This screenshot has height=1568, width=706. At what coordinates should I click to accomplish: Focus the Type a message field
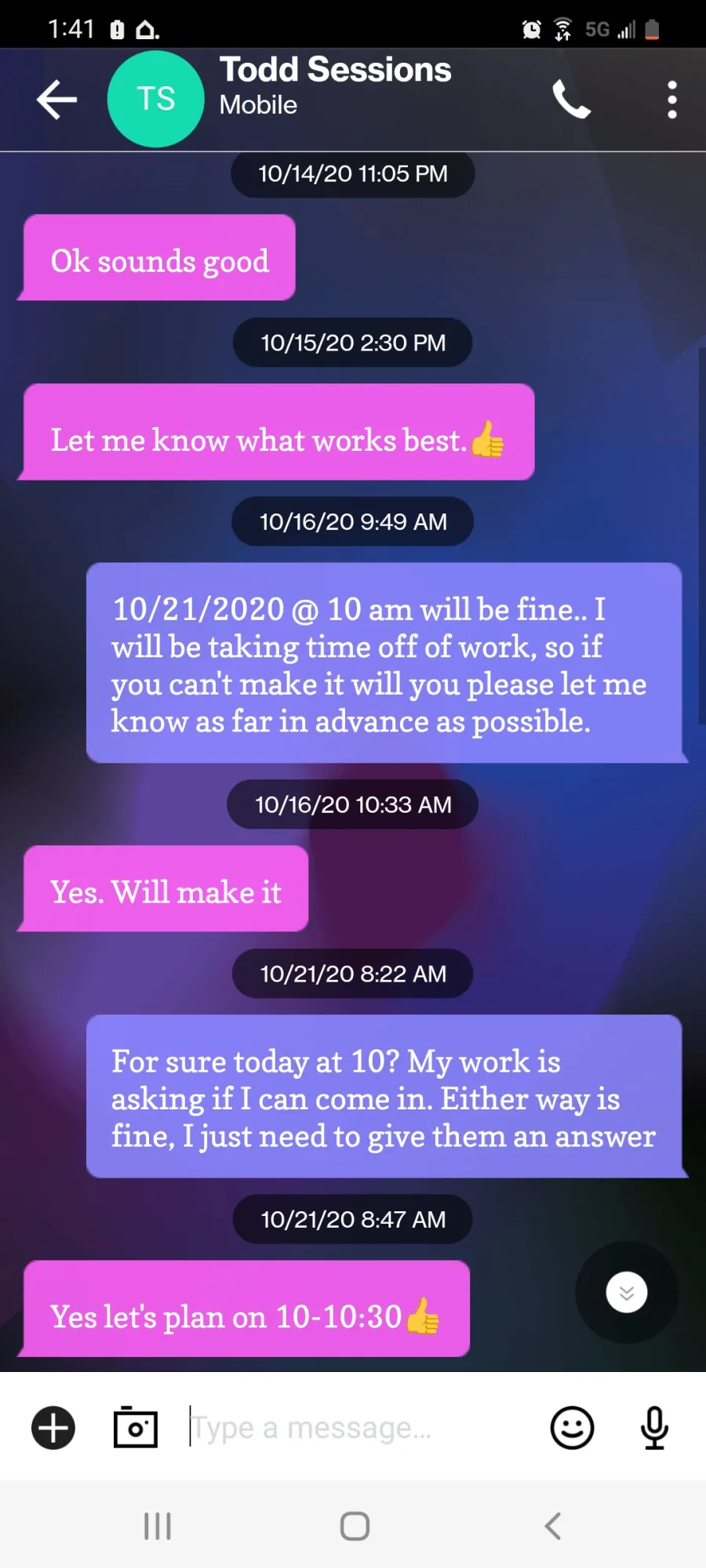(353, 1428)
